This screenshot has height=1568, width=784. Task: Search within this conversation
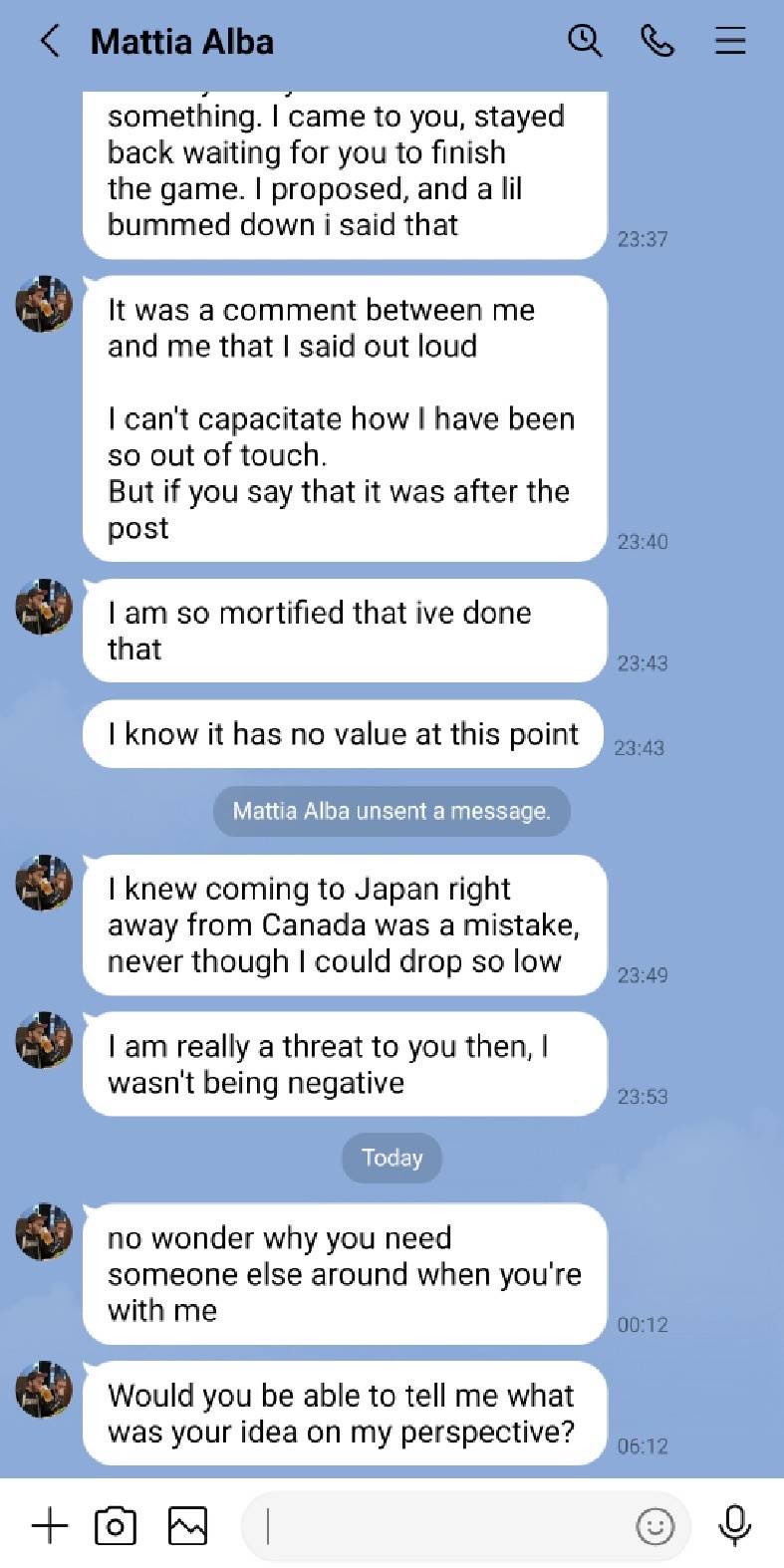585,41
